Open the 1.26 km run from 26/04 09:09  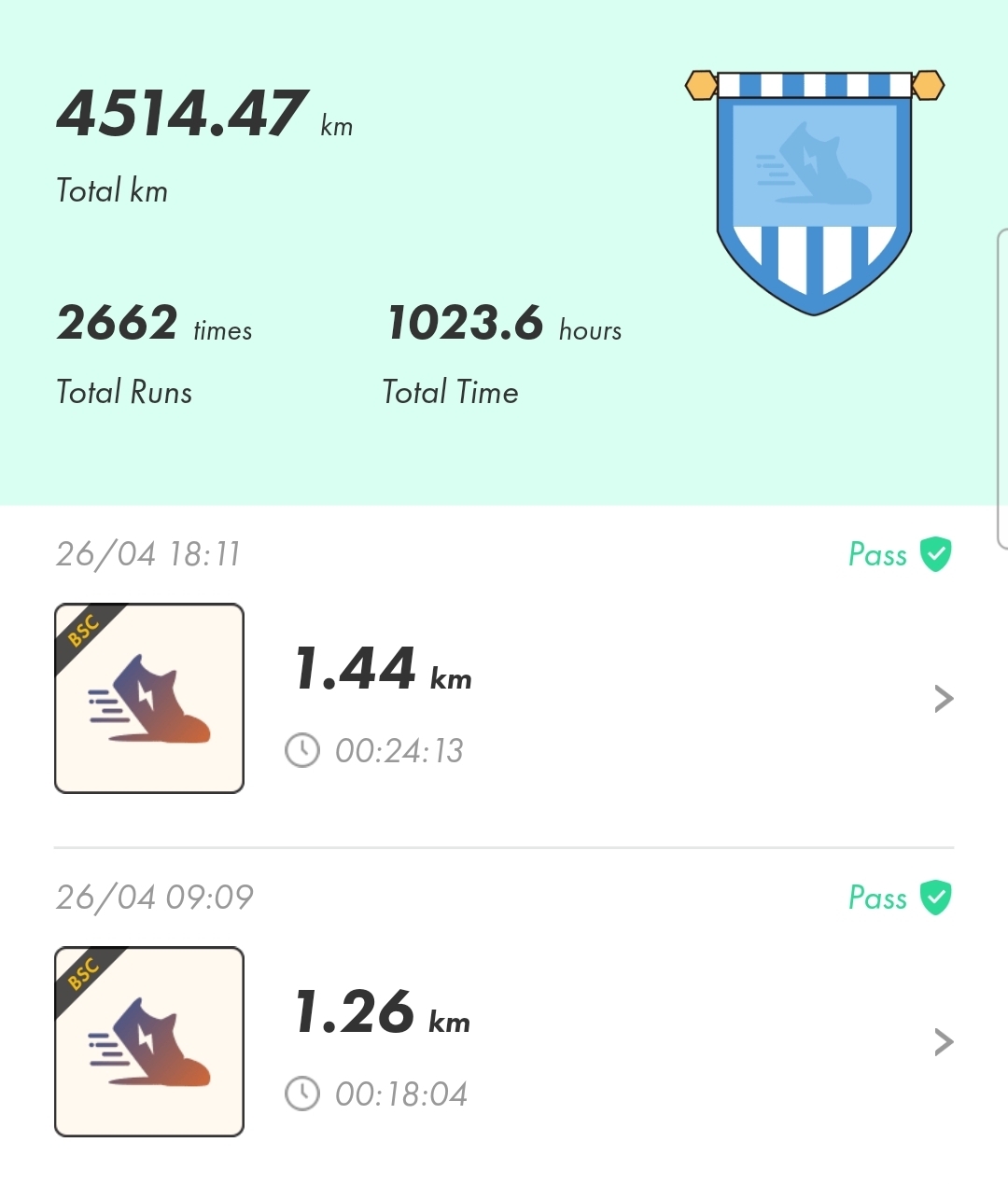pyautogui.click(x=943, y=1041)
